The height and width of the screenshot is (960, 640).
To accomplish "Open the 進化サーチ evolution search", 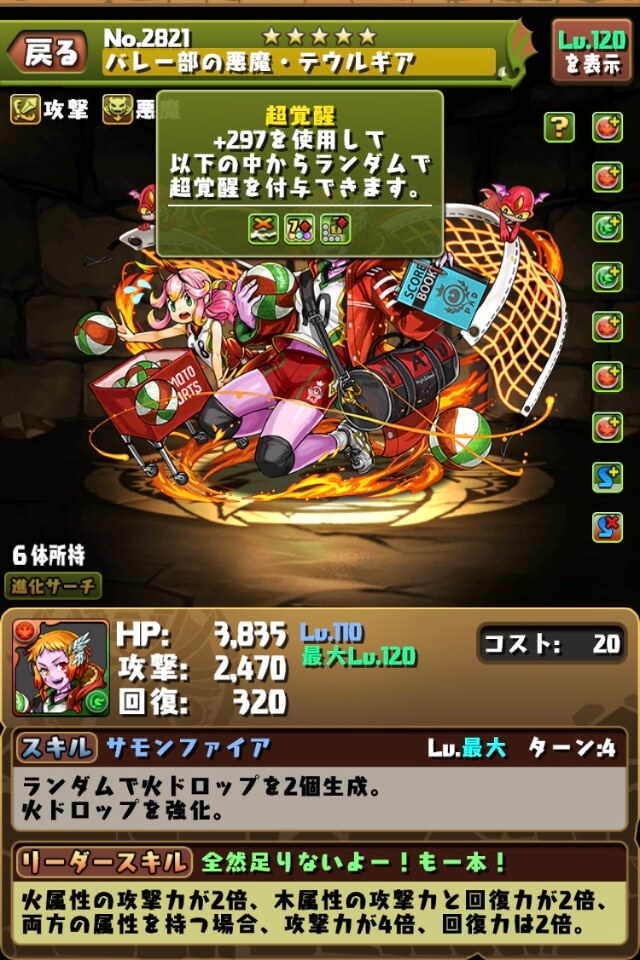I will click(56, 587).
